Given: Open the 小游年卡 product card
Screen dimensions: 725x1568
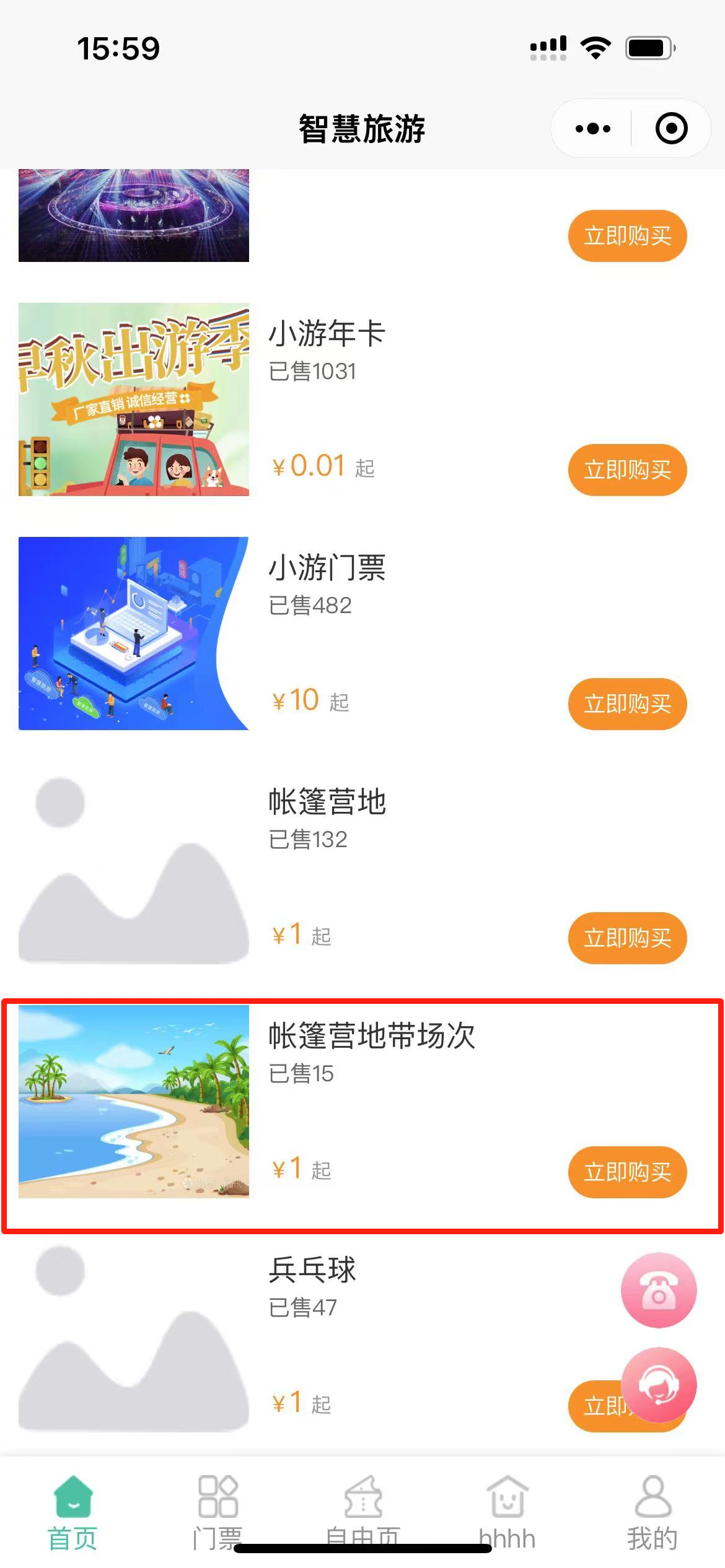Looking at the screenshot, I should pos(327,334).
